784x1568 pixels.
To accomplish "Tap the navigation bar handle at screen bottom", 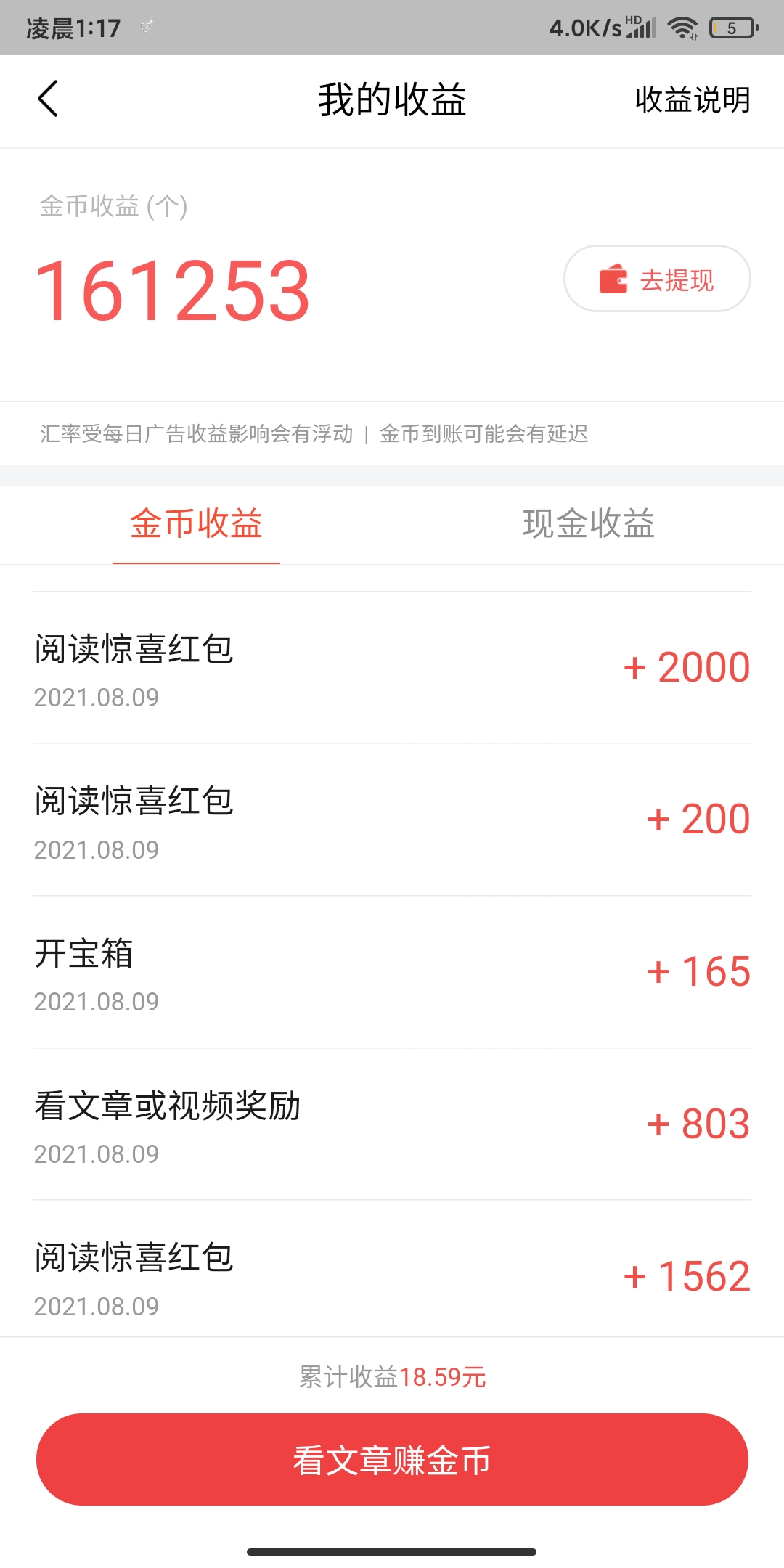I will tap(392, 1551).
